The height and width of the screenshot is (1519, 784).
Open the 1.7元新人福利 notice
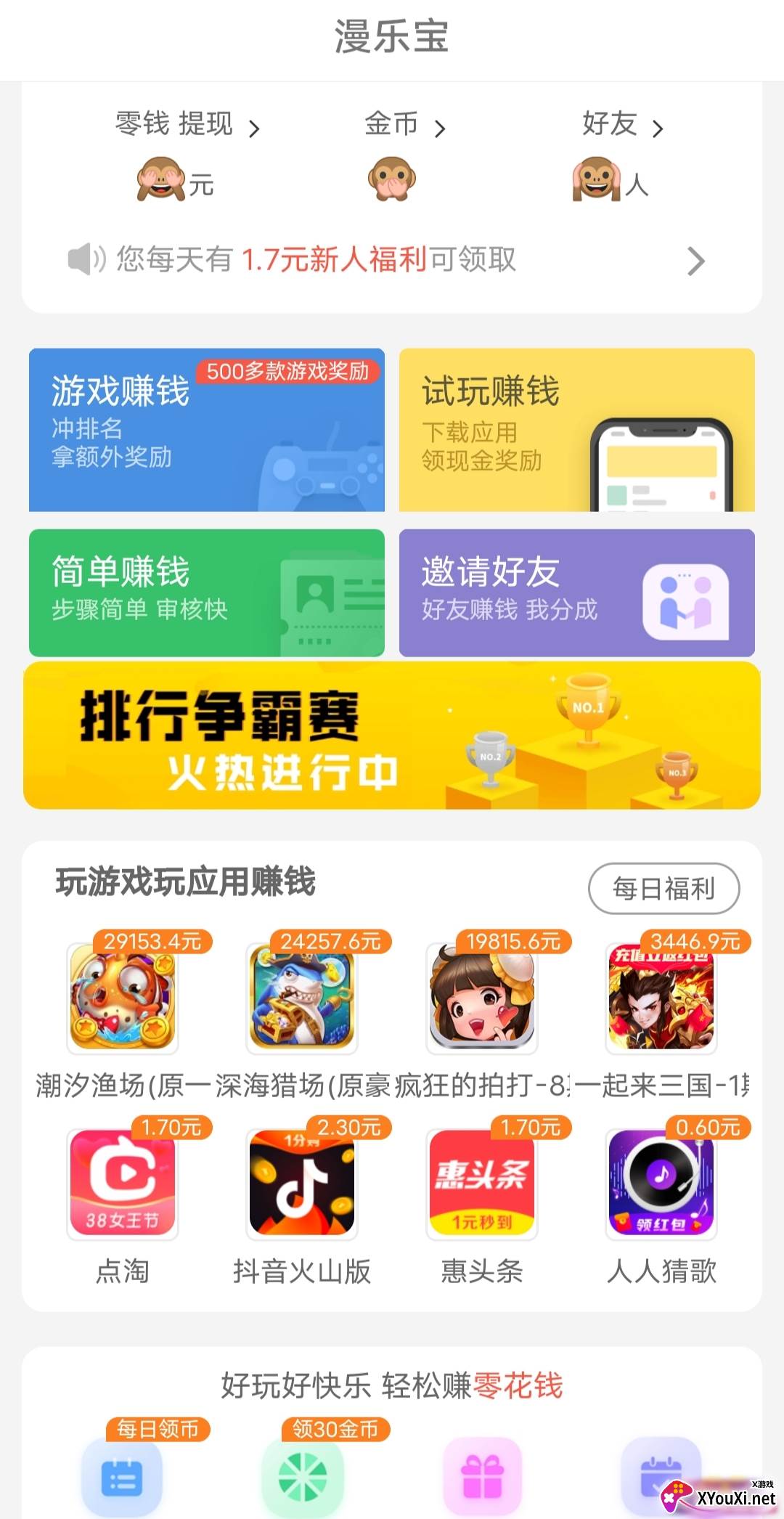point(386,260)
